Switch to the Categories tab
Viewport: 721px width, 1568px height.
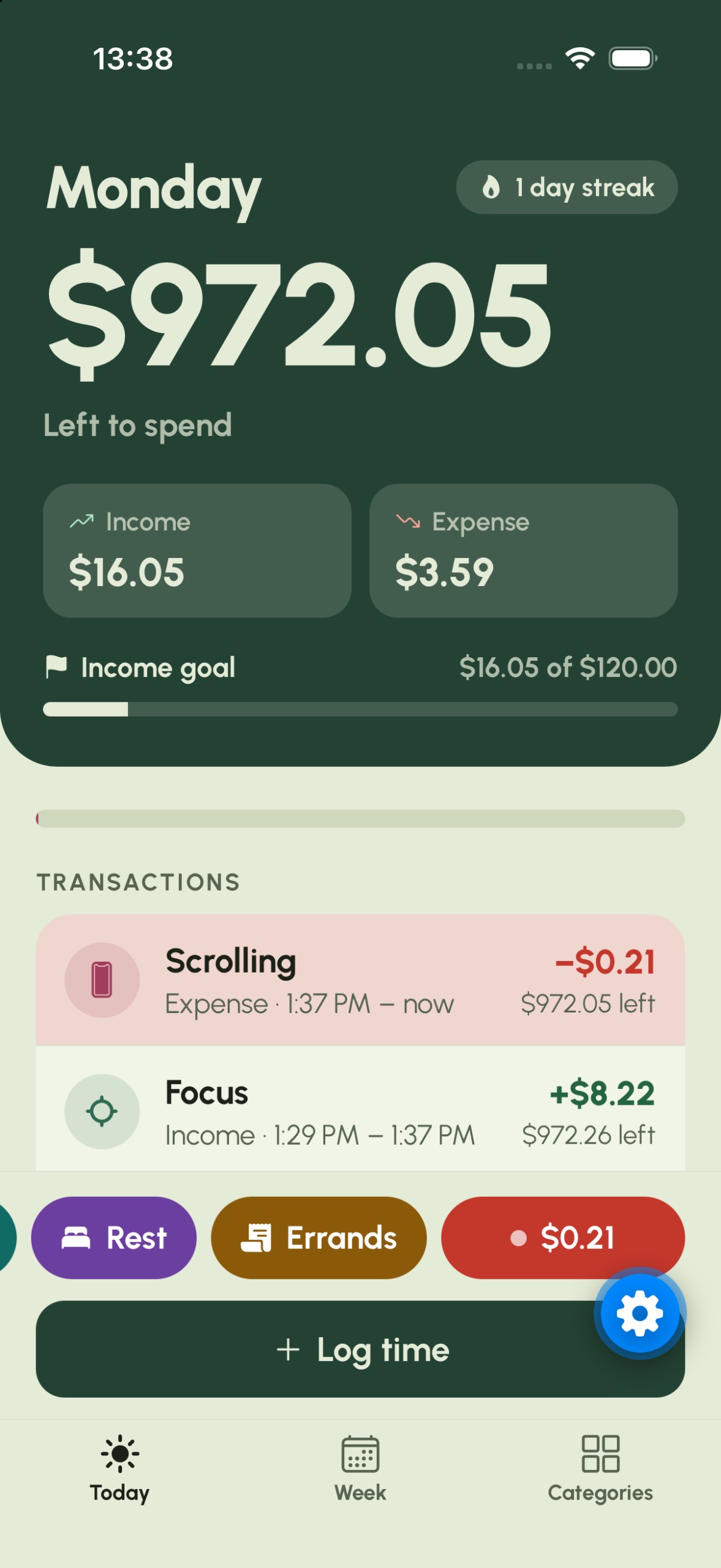pyautogui.click(x=600, y=1468)
